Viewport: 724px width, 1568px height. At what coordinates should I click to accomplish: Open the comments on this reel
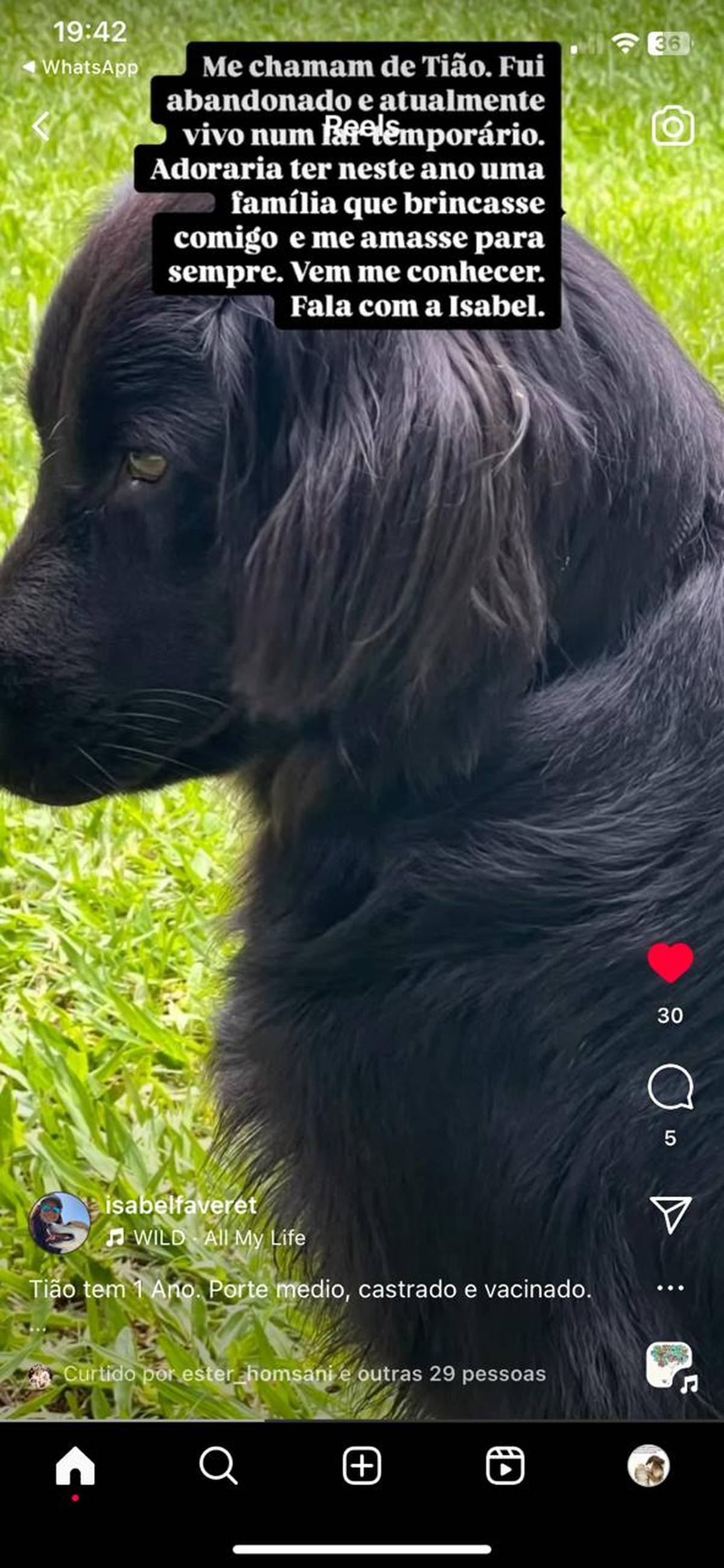point(670,1087)
